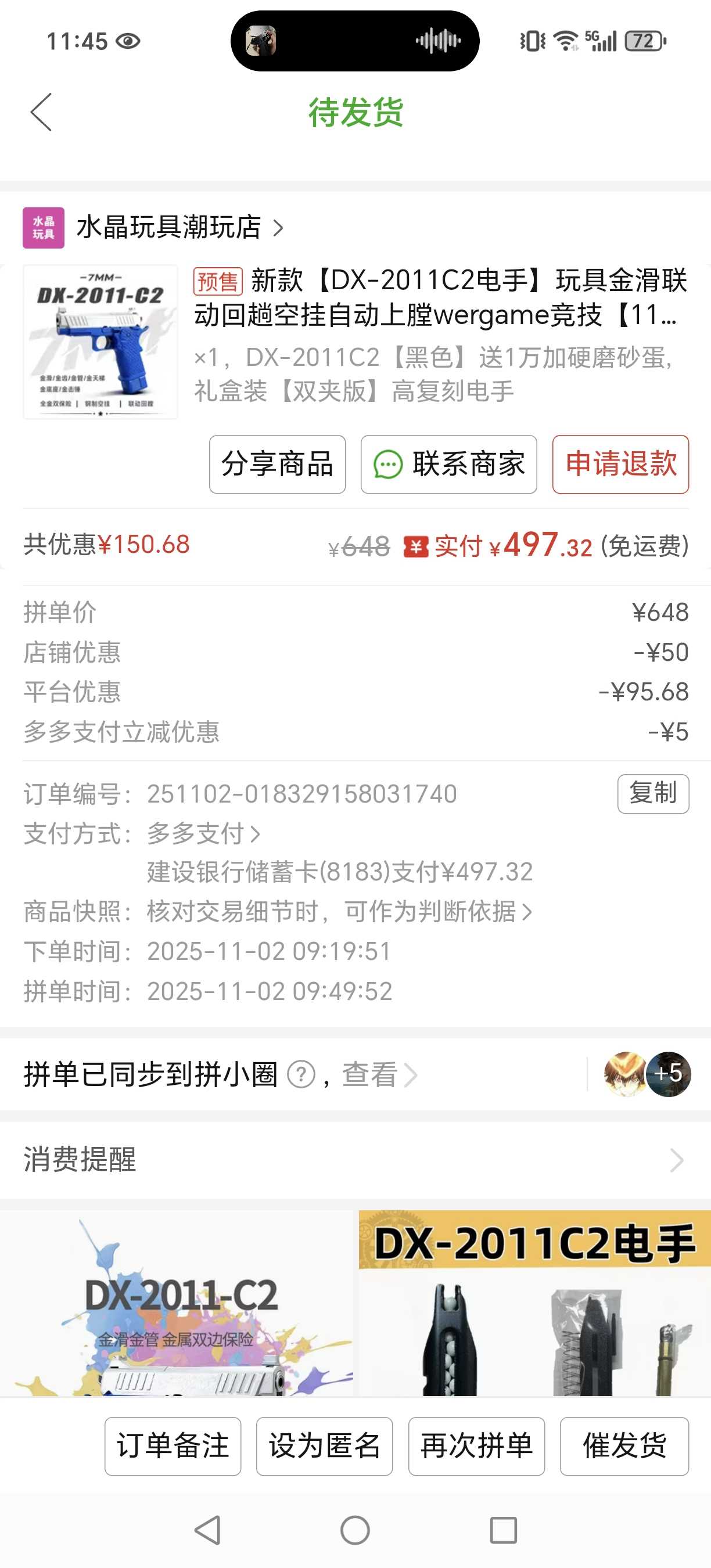The width and height of the screenshot is (711, 1568).
Task: Tap 再次拼单 to buy again
Action: point(476,1446)
